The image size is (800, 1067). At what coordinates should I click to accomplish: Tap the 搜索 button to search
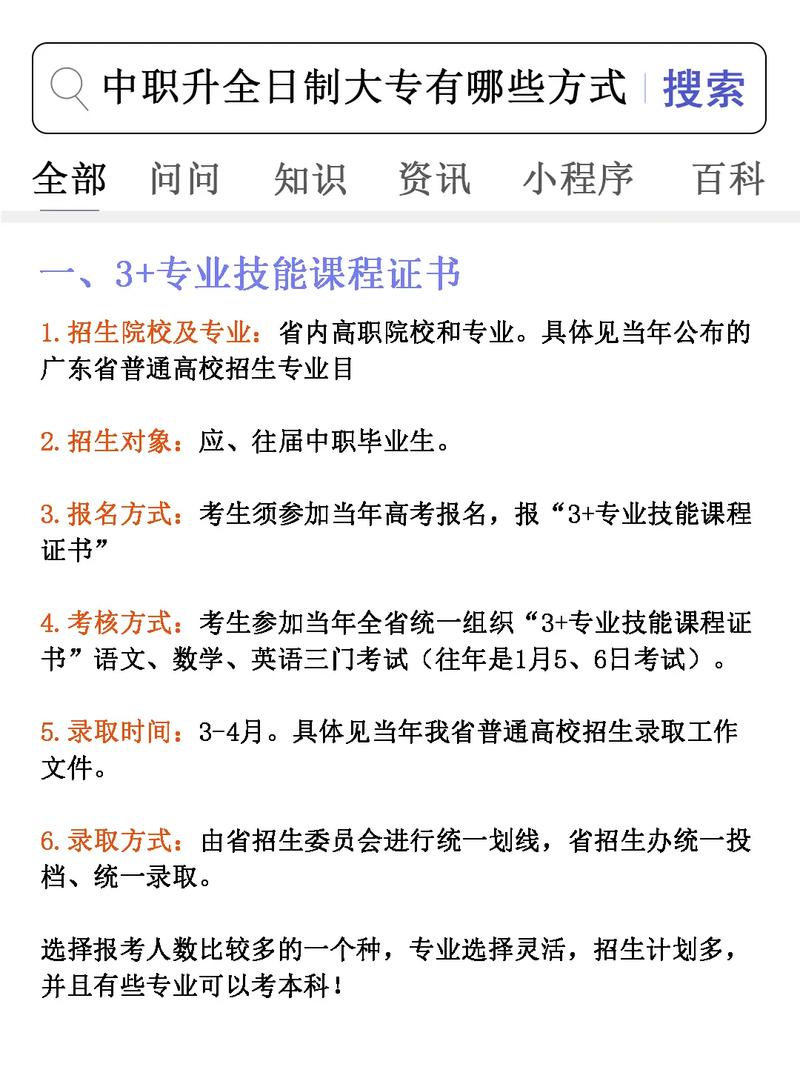point(703,89)
